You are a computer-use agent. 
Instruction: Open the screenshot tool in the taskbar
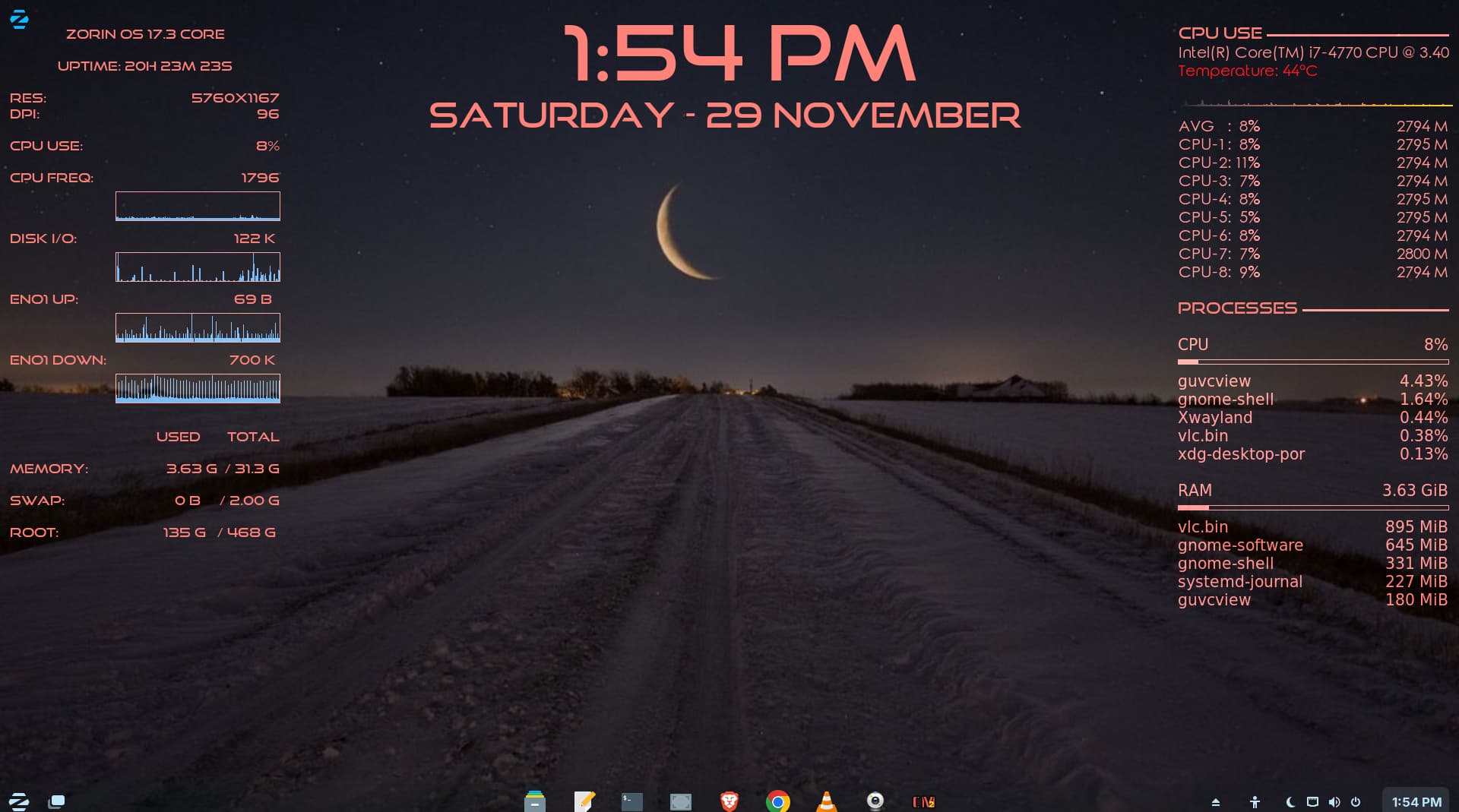(681, 801)
